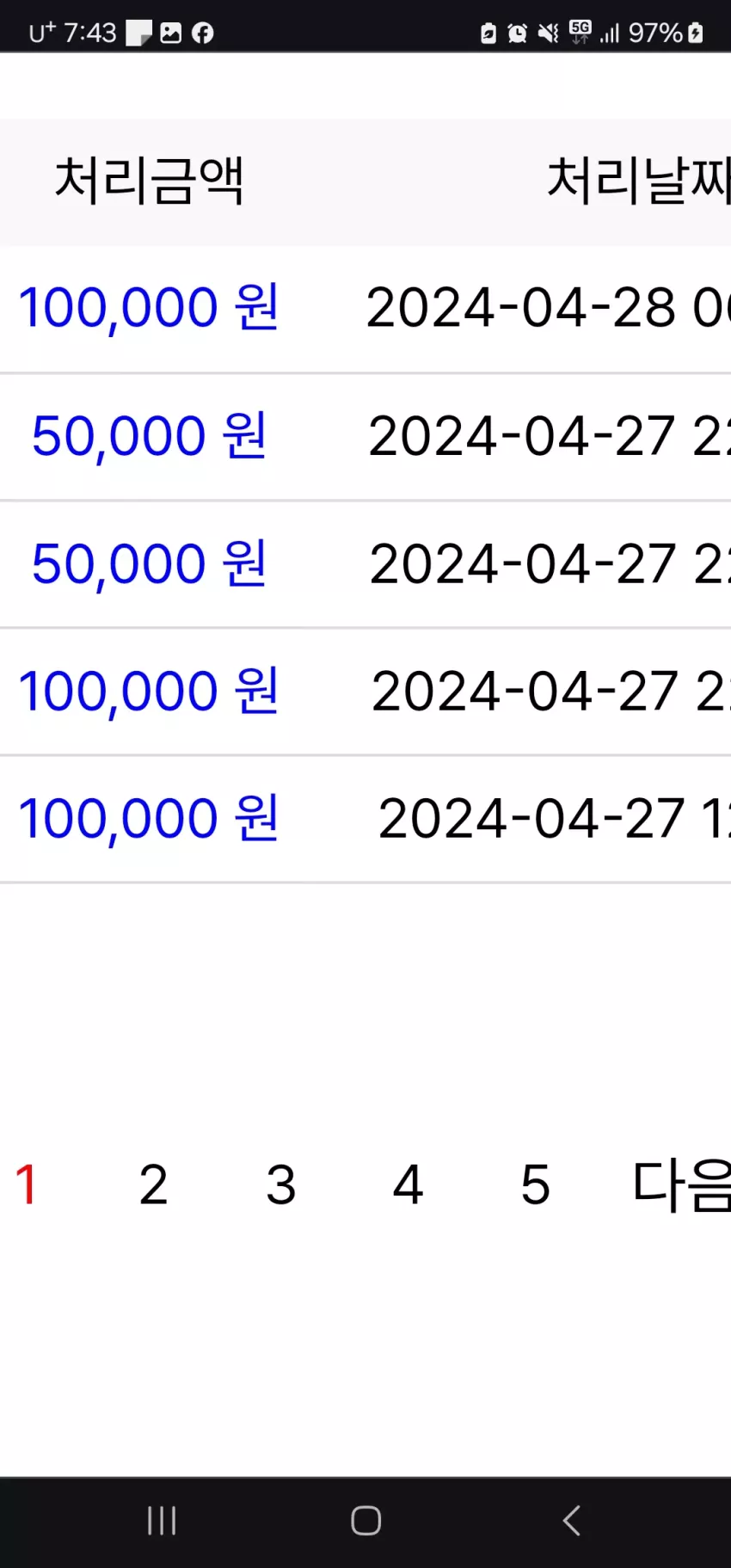Select current page number 1
This screenshot has height=1568, width=731.
27,1184
